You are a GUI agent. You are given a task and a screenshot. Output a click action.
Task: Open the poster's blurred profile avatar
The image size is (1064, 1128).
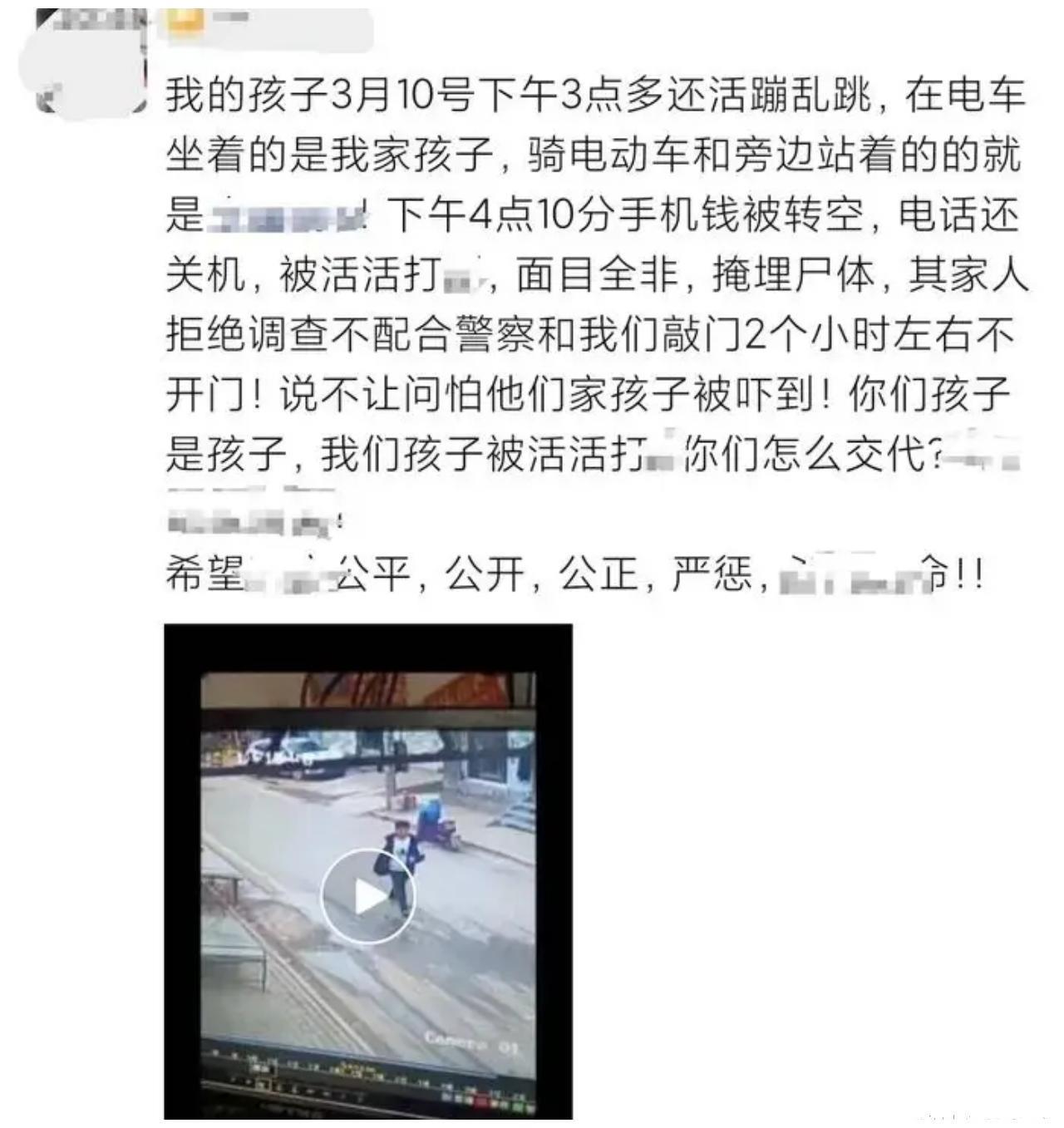point(90,60)
